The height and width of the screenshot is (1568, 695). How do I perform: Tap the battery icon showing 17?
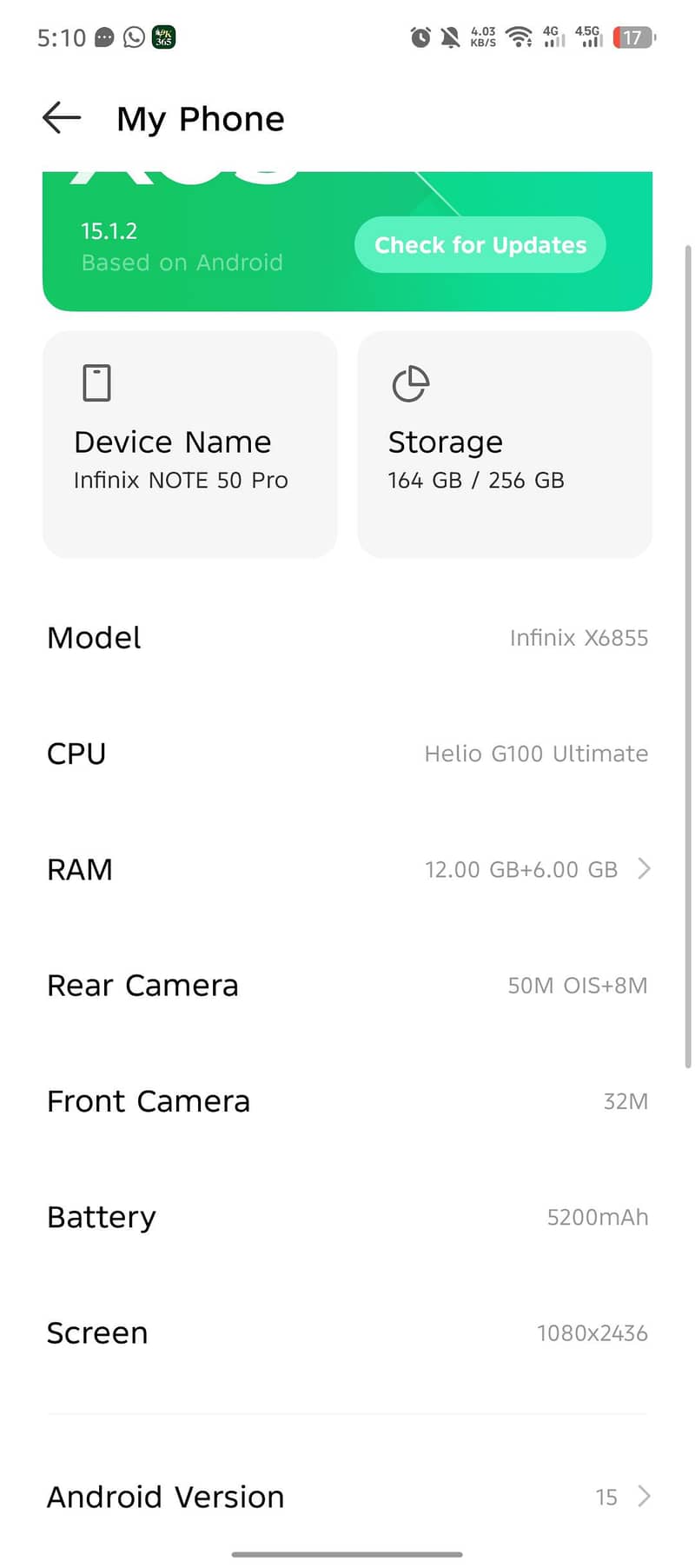633,37
